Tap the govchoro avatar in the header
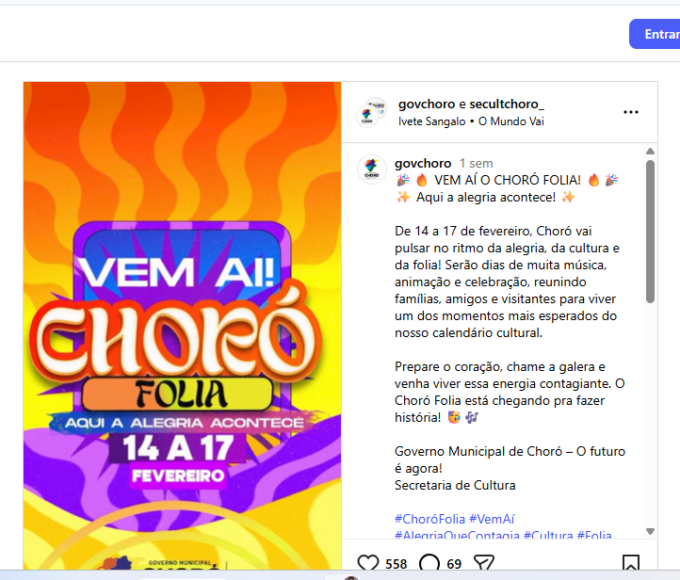The height and width of the screenshot is (580, 680). (373, 112)
